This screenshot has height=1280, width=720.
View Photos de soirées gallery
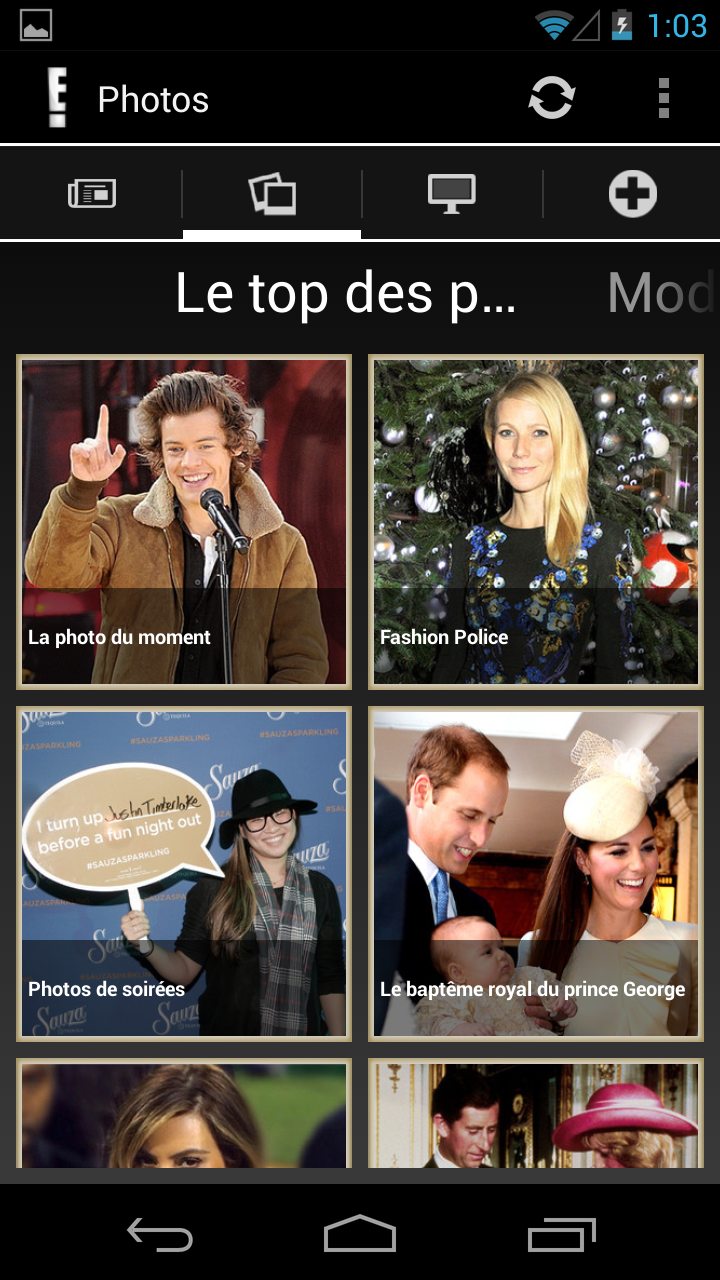tap(184, 874)
